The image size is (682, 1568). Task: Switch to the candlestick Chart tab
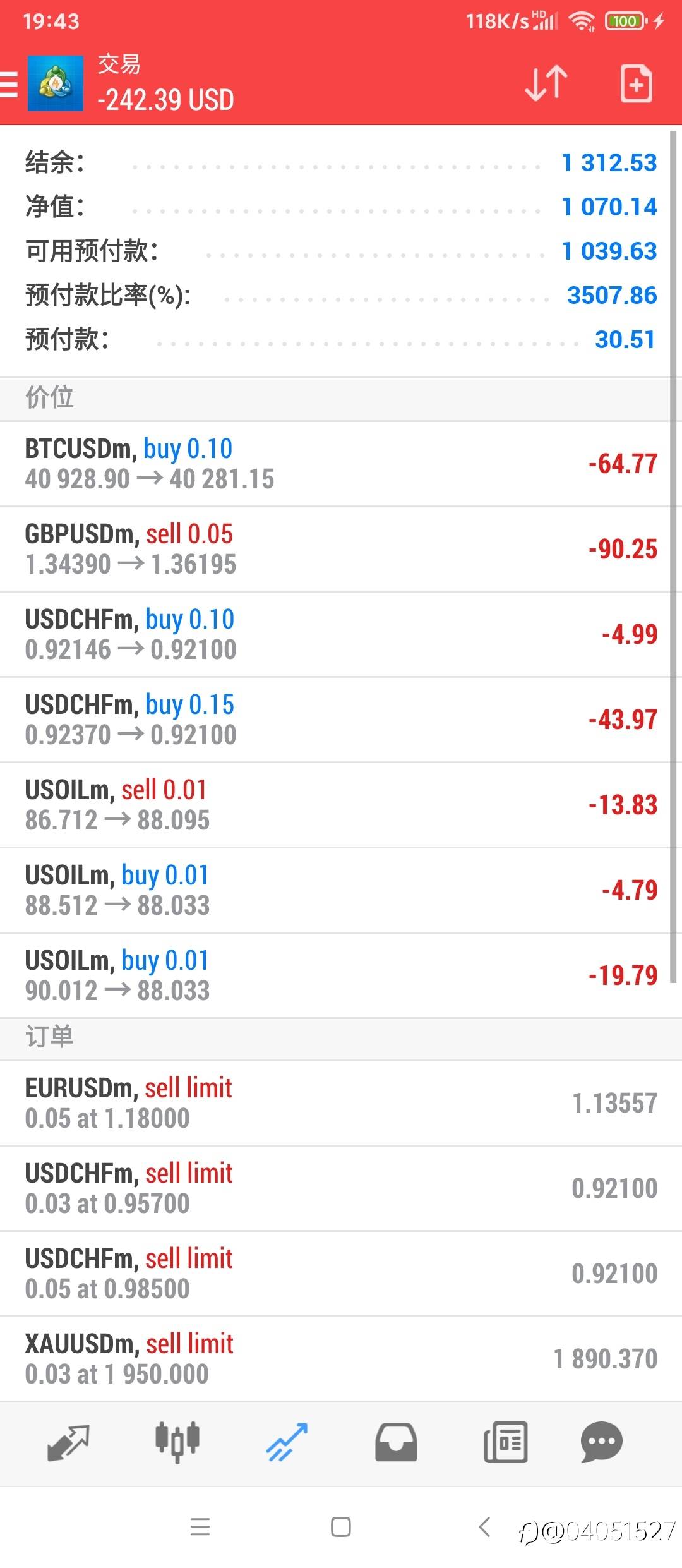(177, 1443)
